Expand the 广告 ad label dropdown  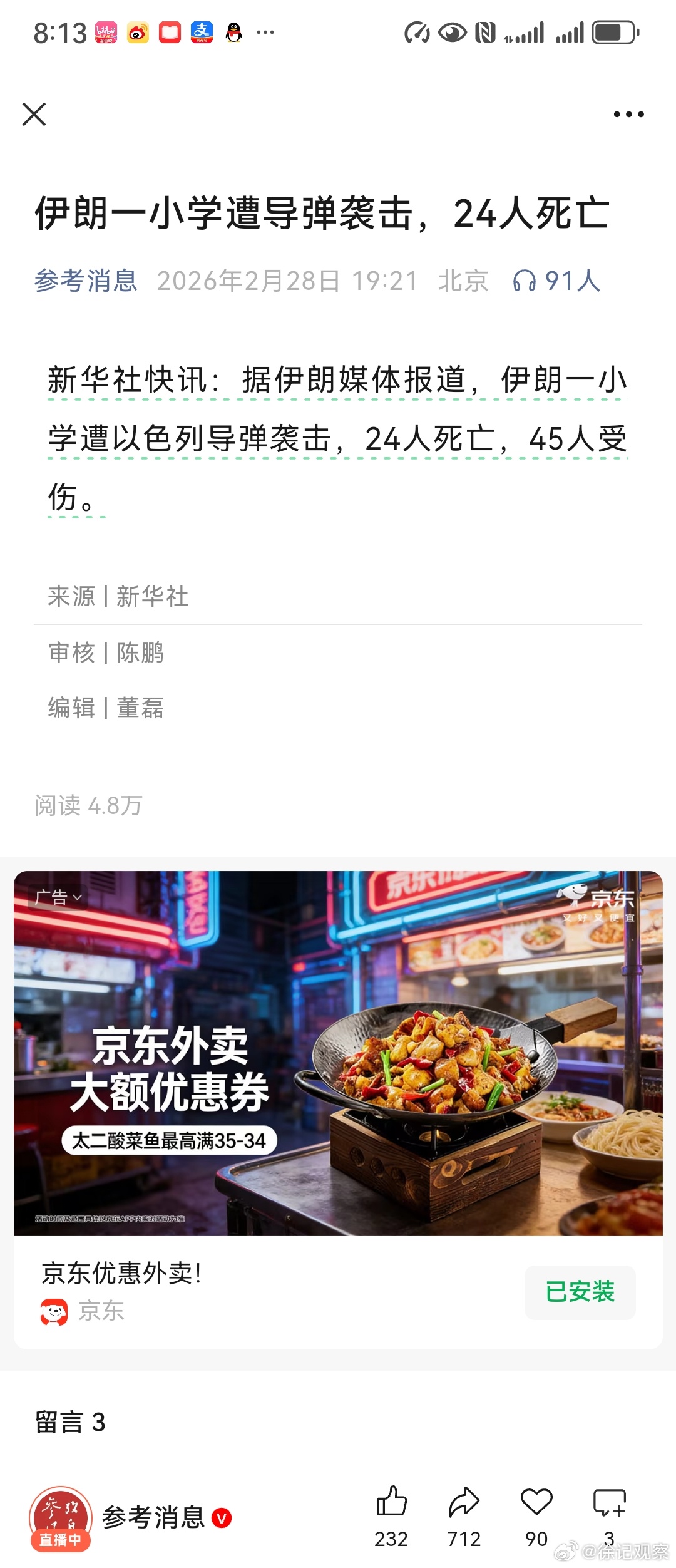coord(59,897)
